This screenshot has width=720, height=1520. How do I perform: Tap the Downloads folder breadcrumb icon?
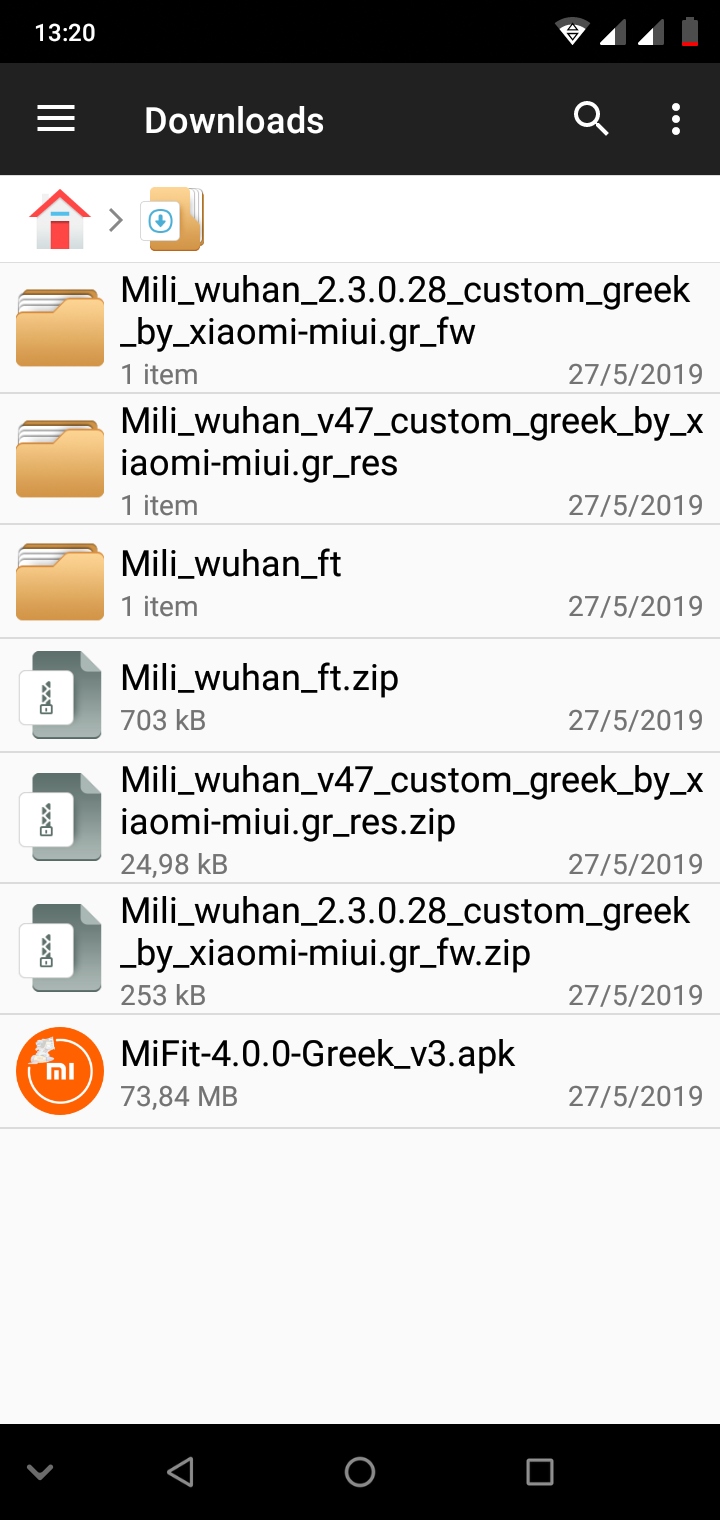click(x=175, y=219)
